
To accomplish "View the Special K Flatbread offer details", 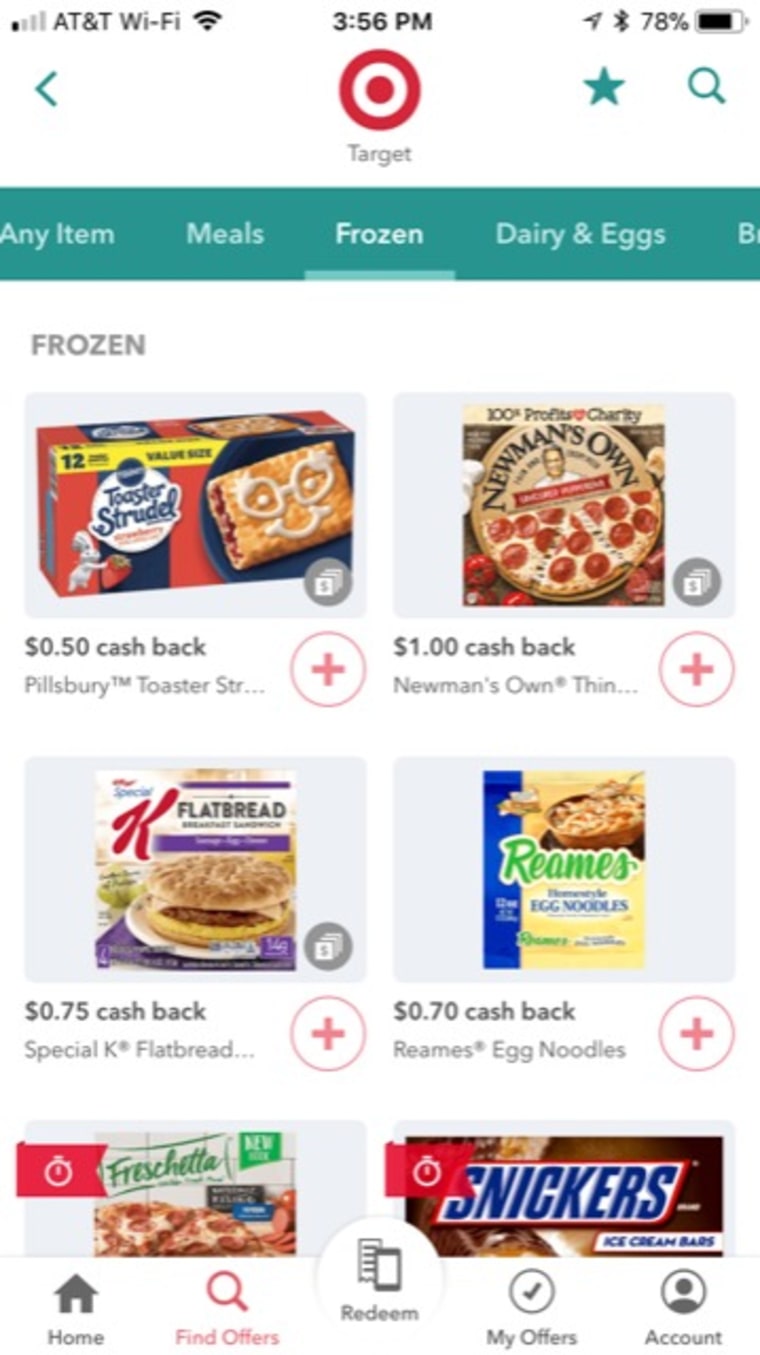I will [195, 869].
